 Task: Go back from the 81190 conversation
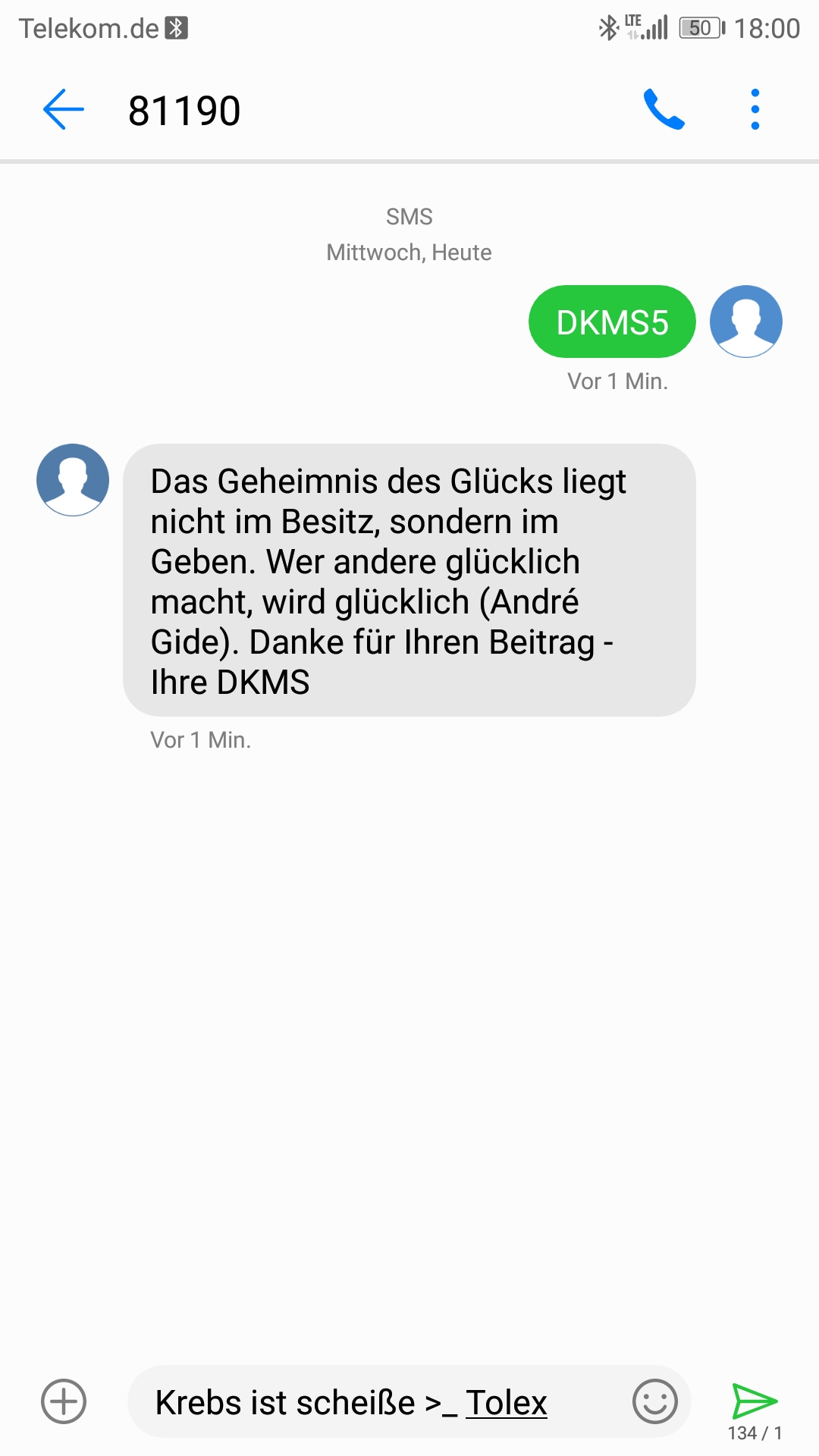coord(64,110)
